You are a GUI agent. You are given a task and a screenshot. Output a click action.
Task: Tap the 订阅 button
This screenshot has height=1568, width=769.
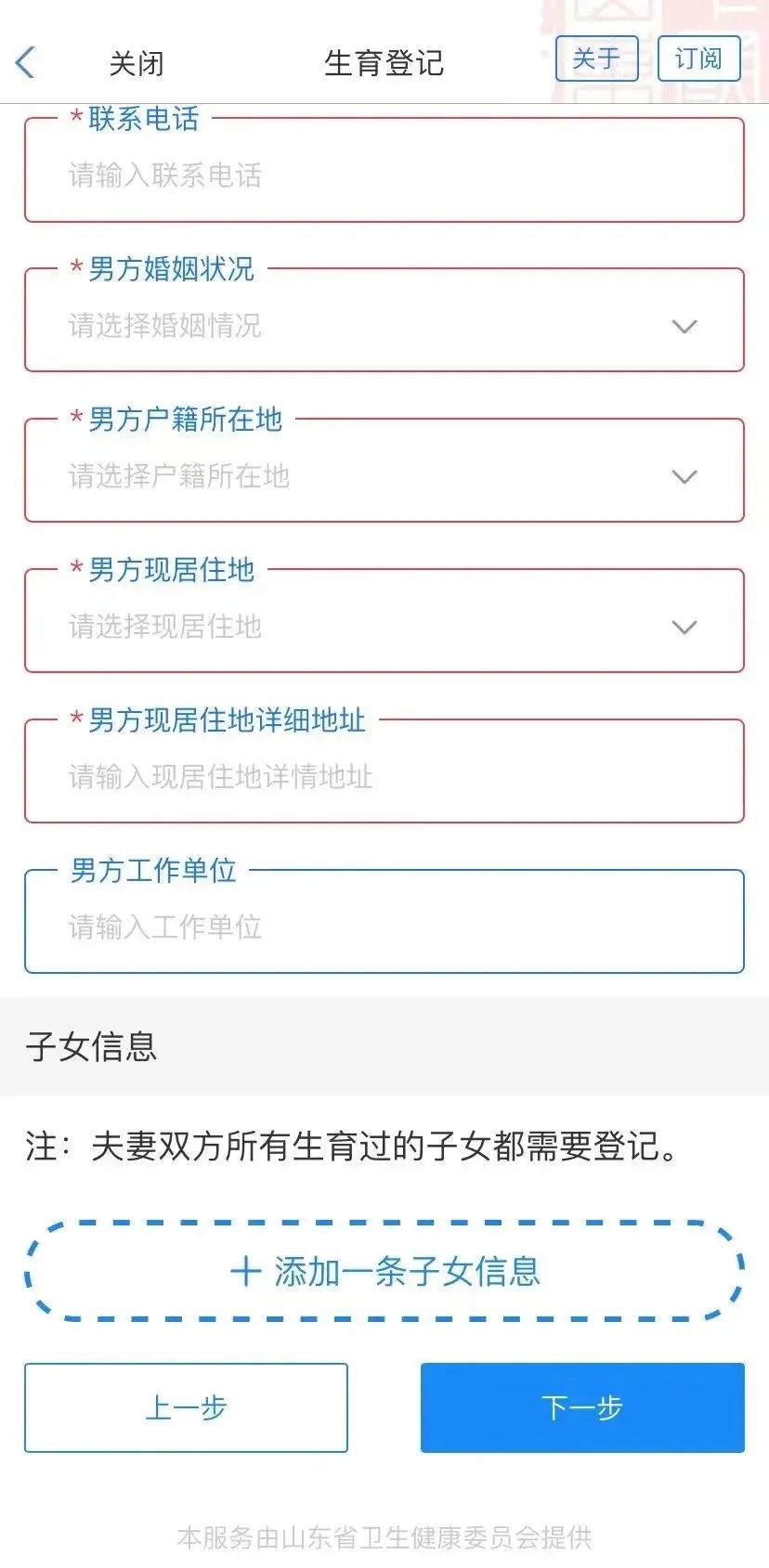coord(697,58)
